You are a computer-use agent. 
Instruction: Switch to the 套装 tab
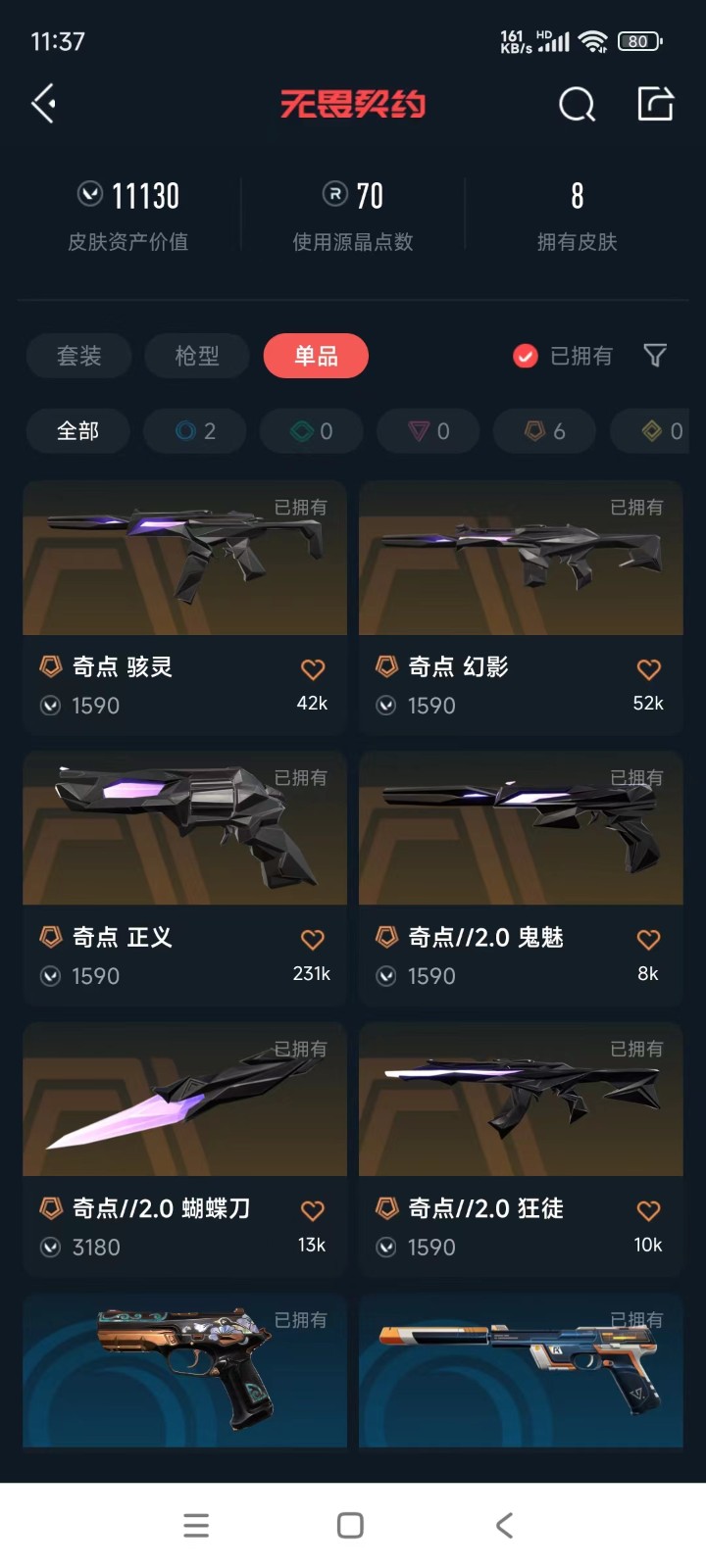click(78, 356)
